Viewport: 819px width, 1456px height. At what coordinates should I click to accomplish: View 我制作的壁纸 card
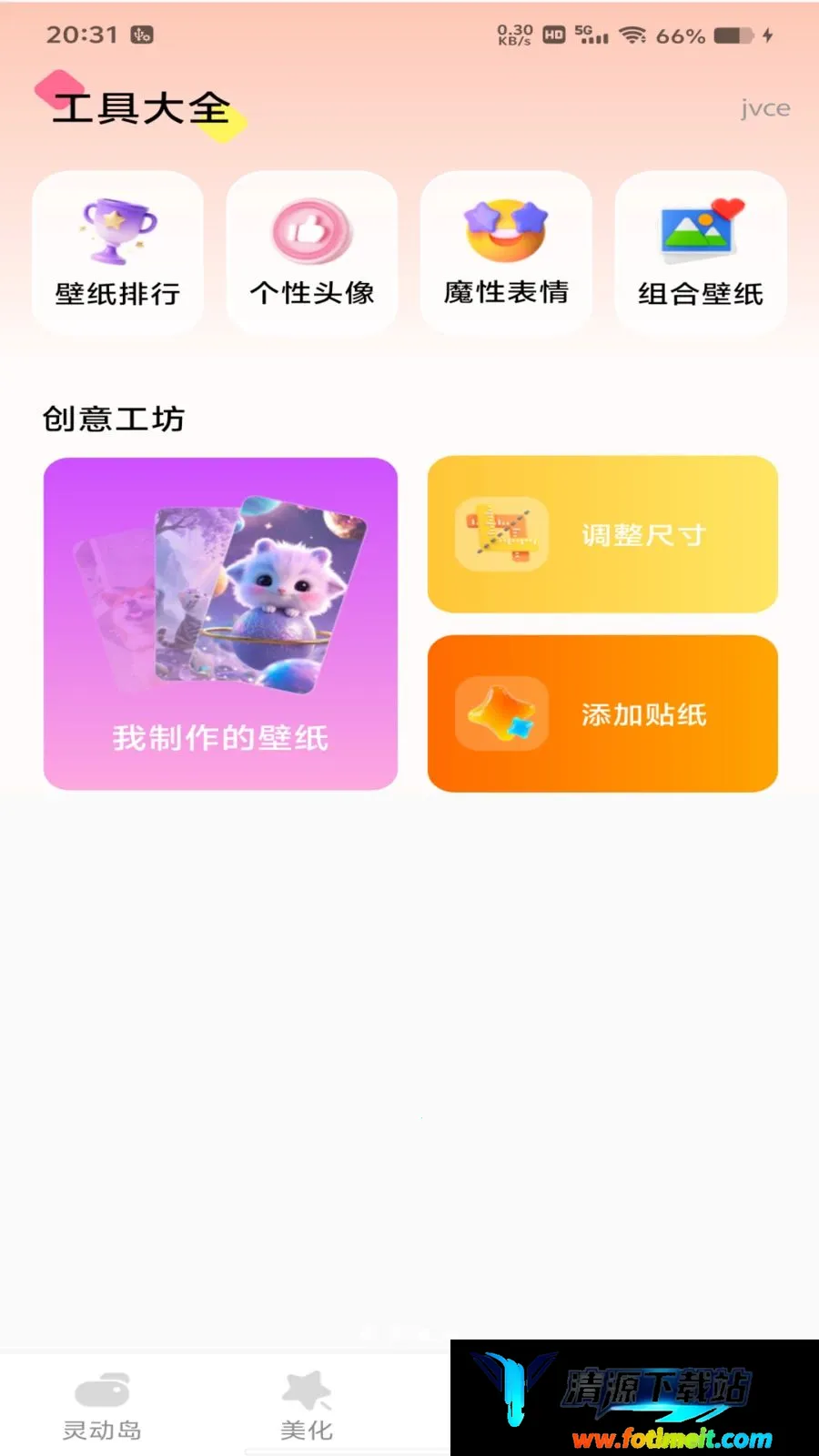click(x=220, y=623)
